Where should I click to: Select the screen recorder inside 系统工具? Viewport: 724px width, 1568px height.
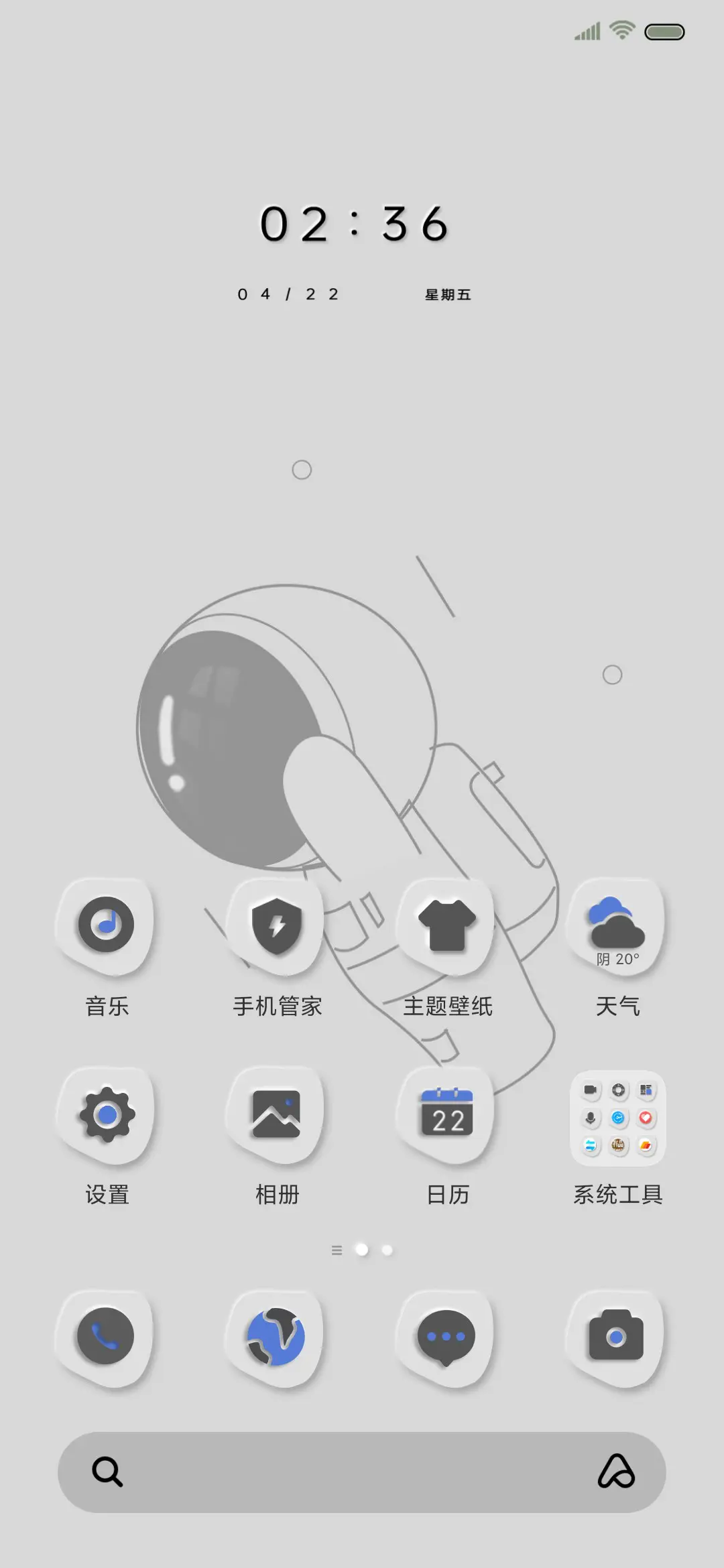[590, 1090]
